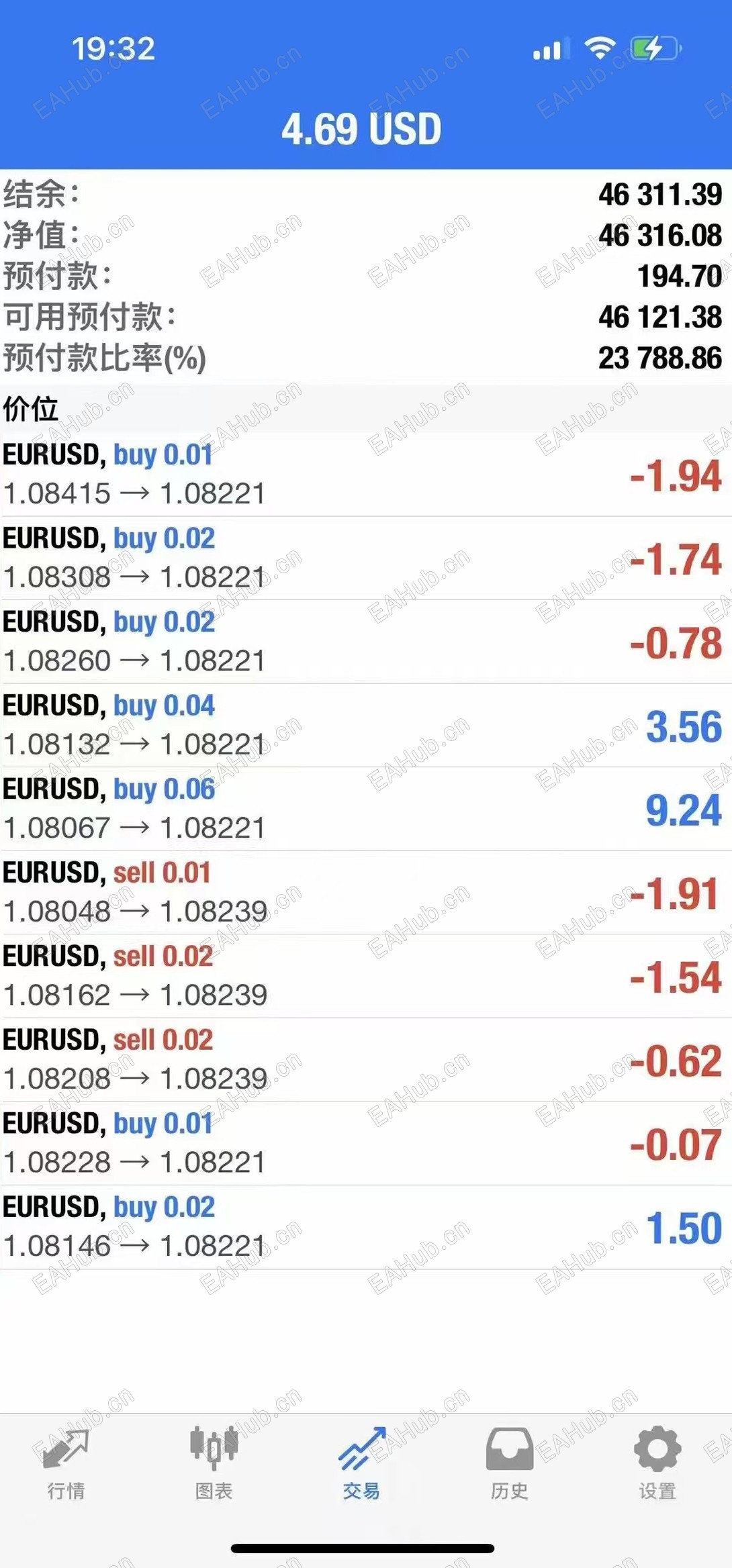This screenshot has height=1568, width=732.
Task: Switch to the 行情 quotes tab
Action: [x=66, y=1463]
